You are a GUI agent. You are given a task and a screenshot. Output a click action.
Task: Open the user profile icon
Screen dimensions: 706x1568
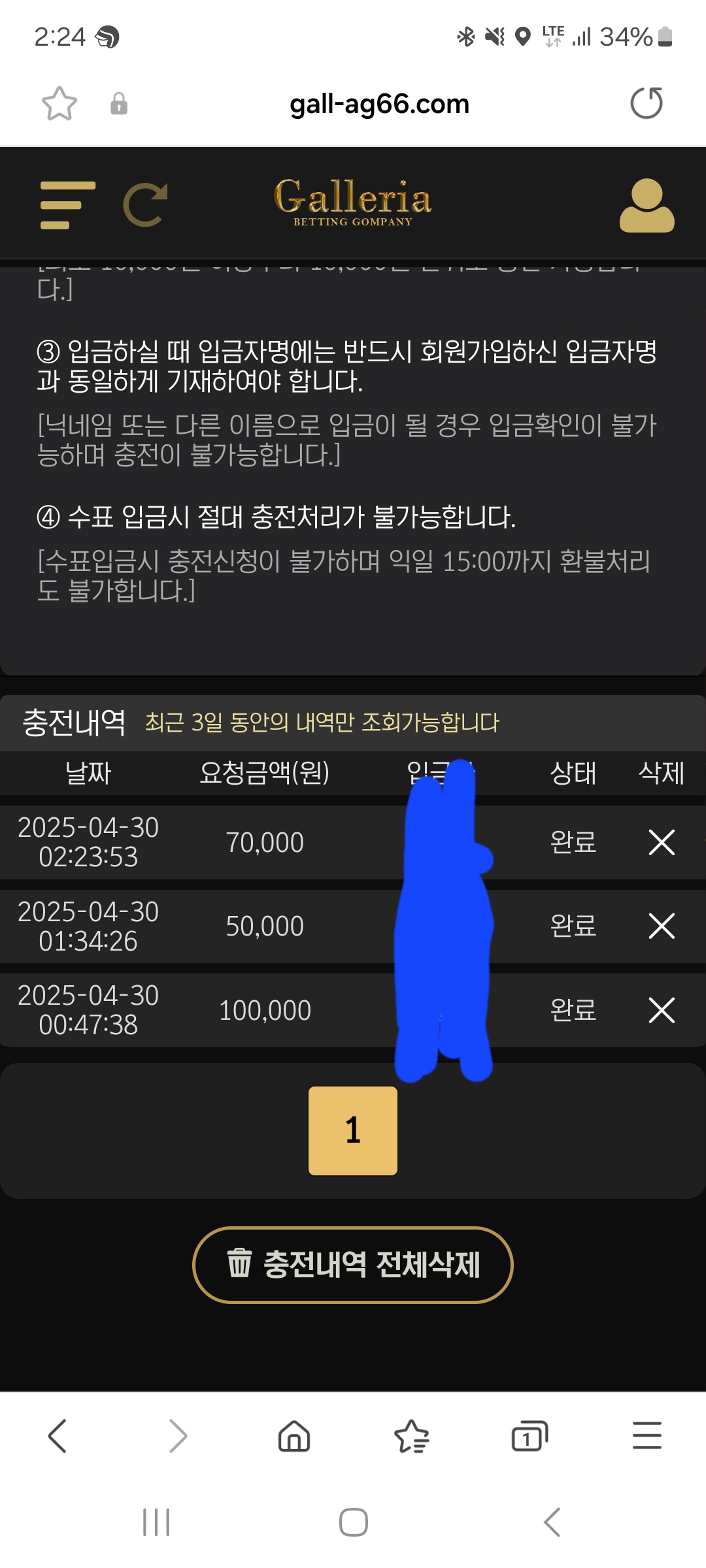pyautogui.click(x=647, y=205)
